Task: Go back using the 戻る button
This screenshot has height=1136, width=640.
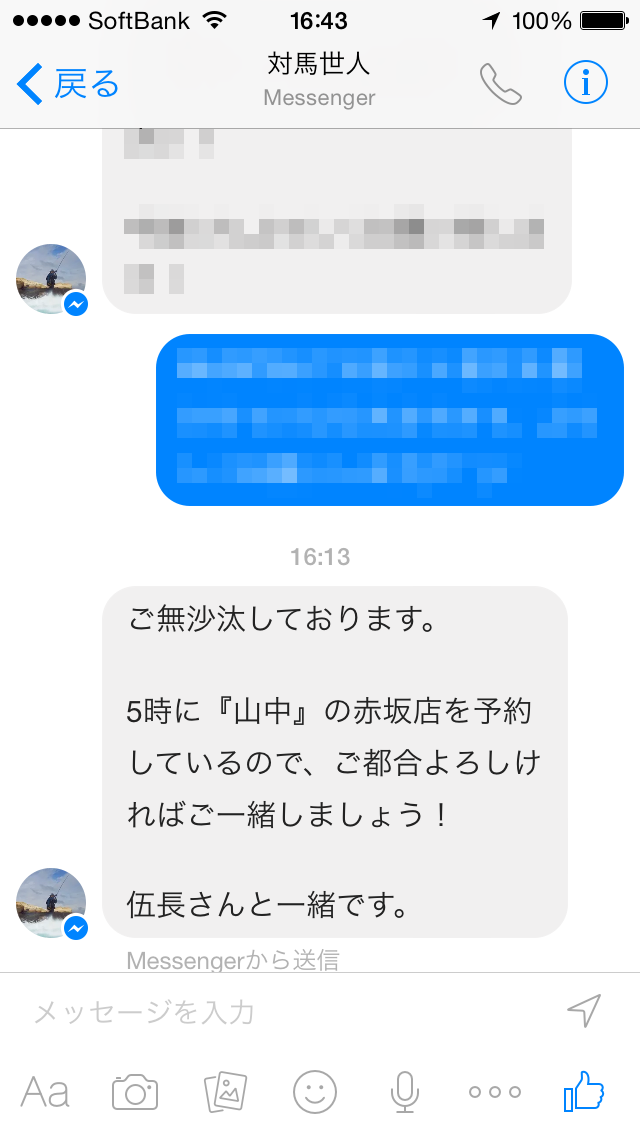Action: pyautogui.click(x=68, y=85)
